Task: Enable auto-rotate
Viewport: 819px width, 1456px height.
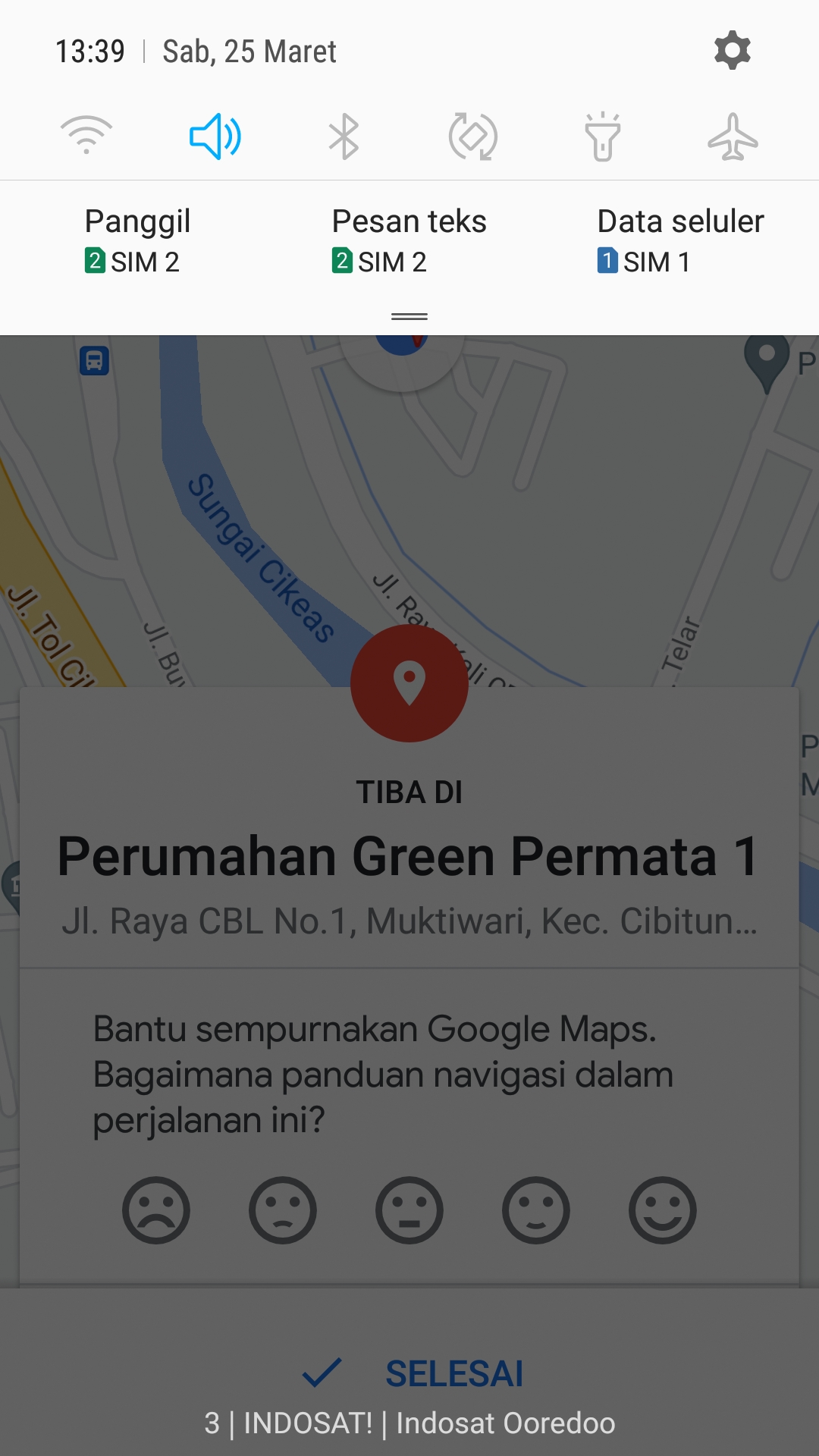Action: click(x=473, y=136)
